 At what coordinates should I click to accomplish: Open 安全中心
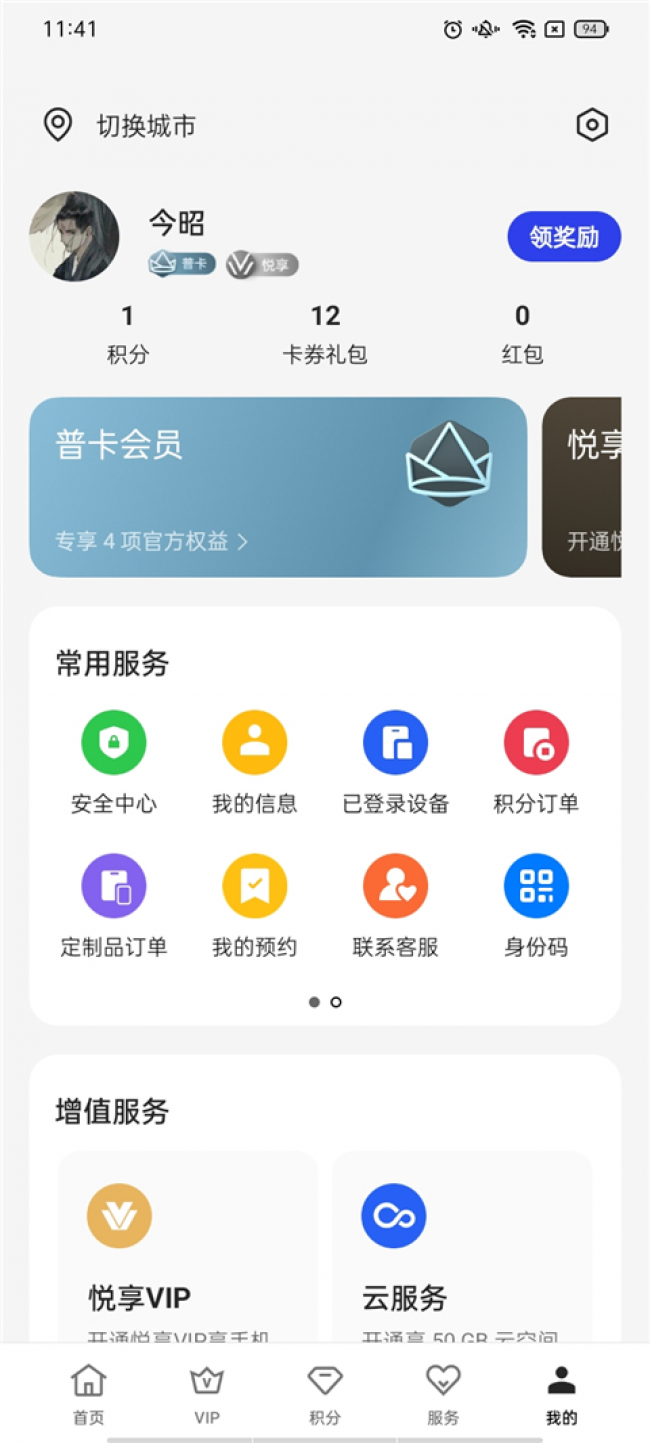(x=114, y=760)
